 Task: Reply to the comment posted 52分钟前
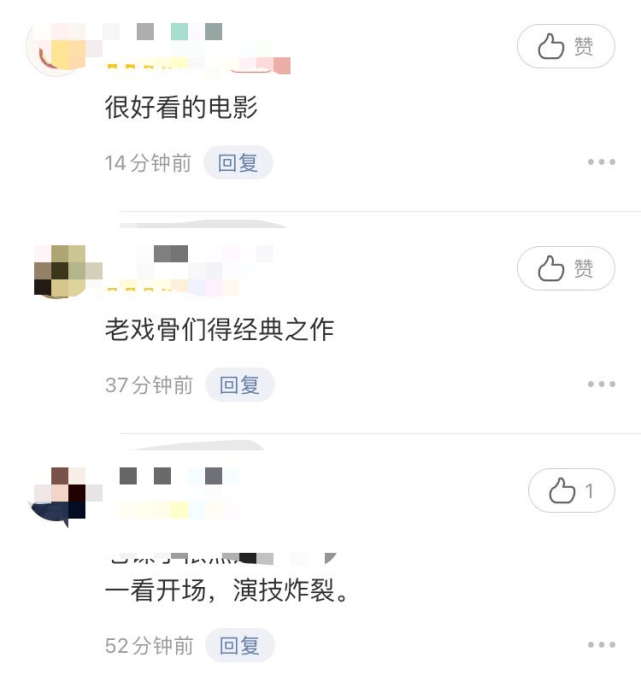point(240,646)
